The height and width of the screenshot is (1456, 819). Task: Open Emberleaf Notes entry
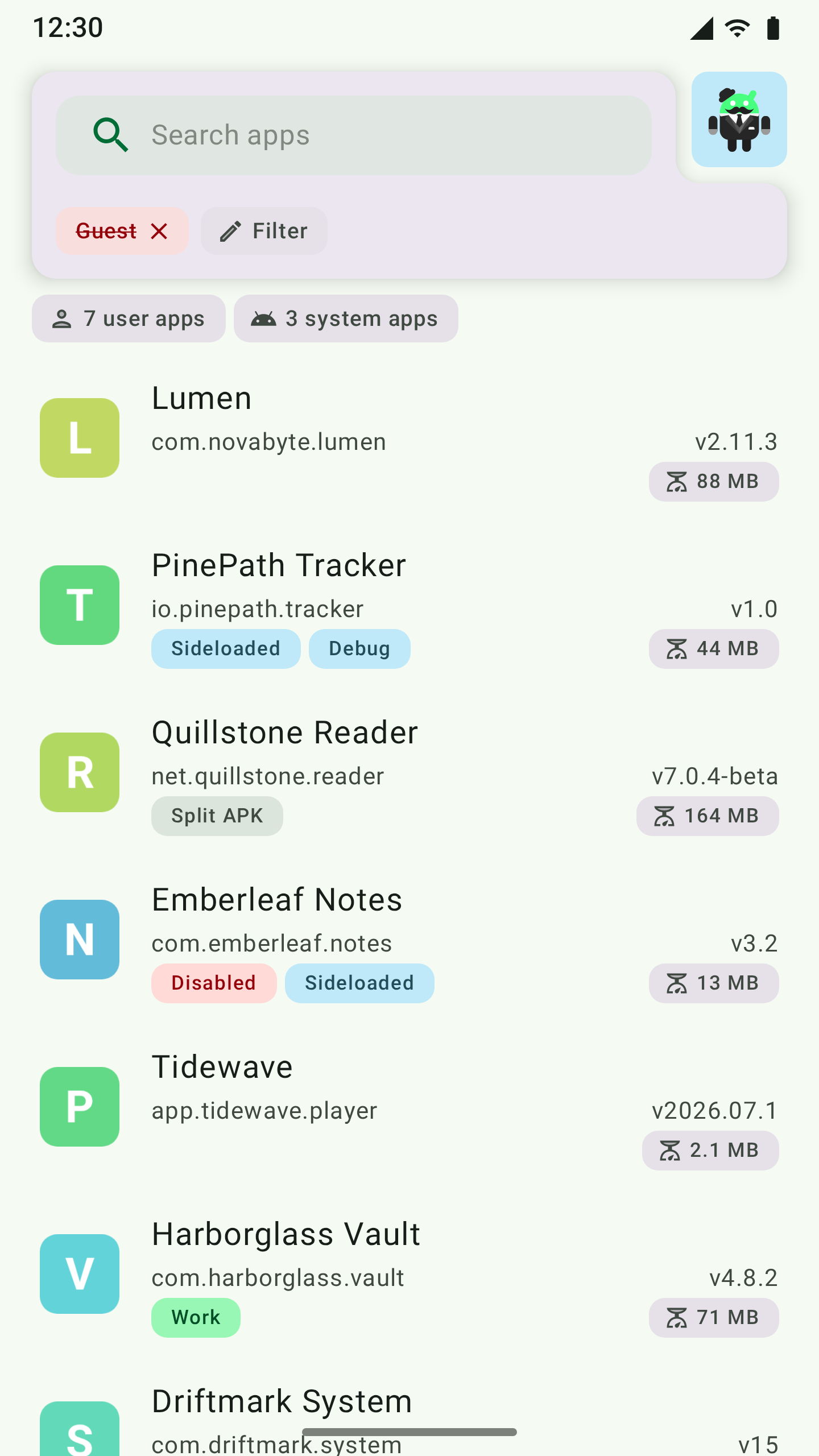tap(409, 940)
